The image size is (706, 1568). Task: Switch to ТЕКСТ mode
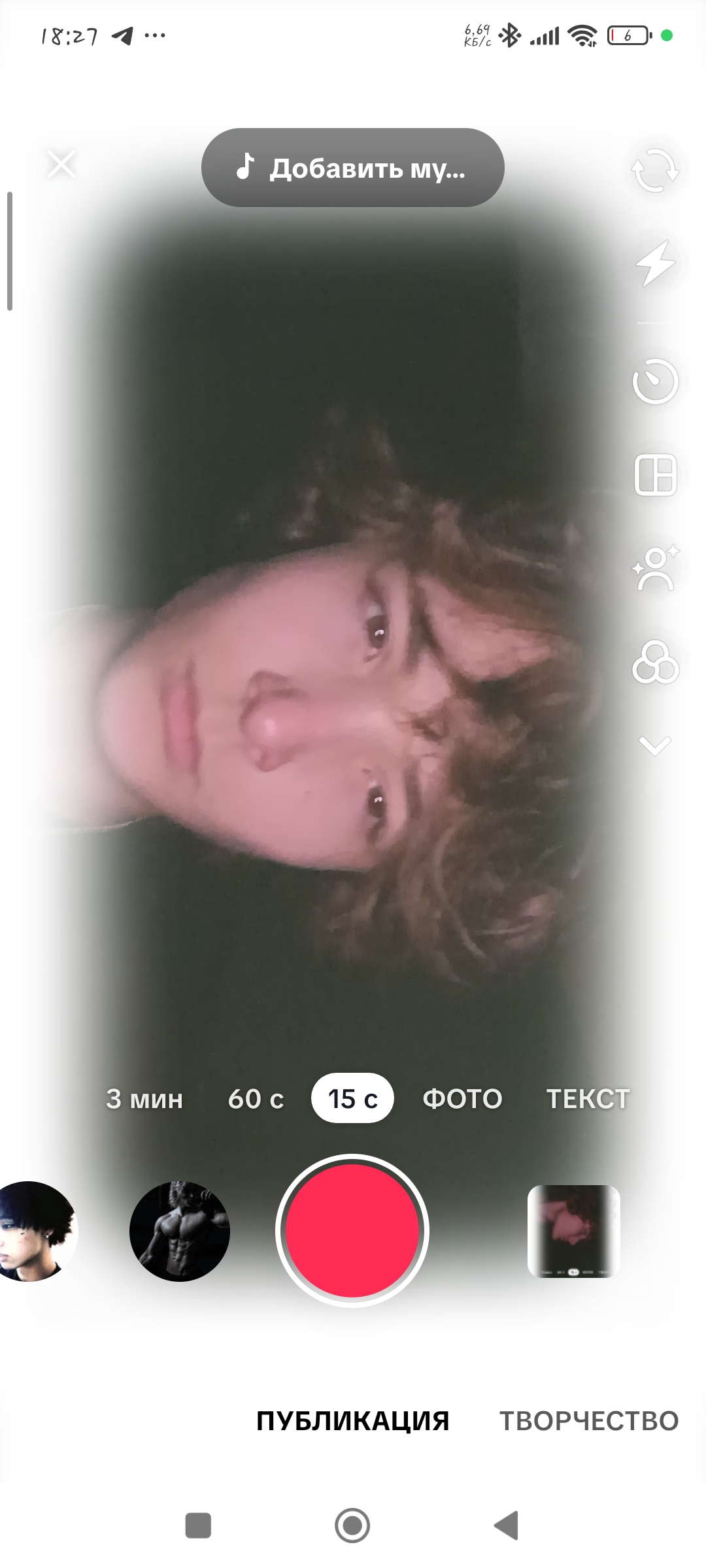coord(588,1099)
